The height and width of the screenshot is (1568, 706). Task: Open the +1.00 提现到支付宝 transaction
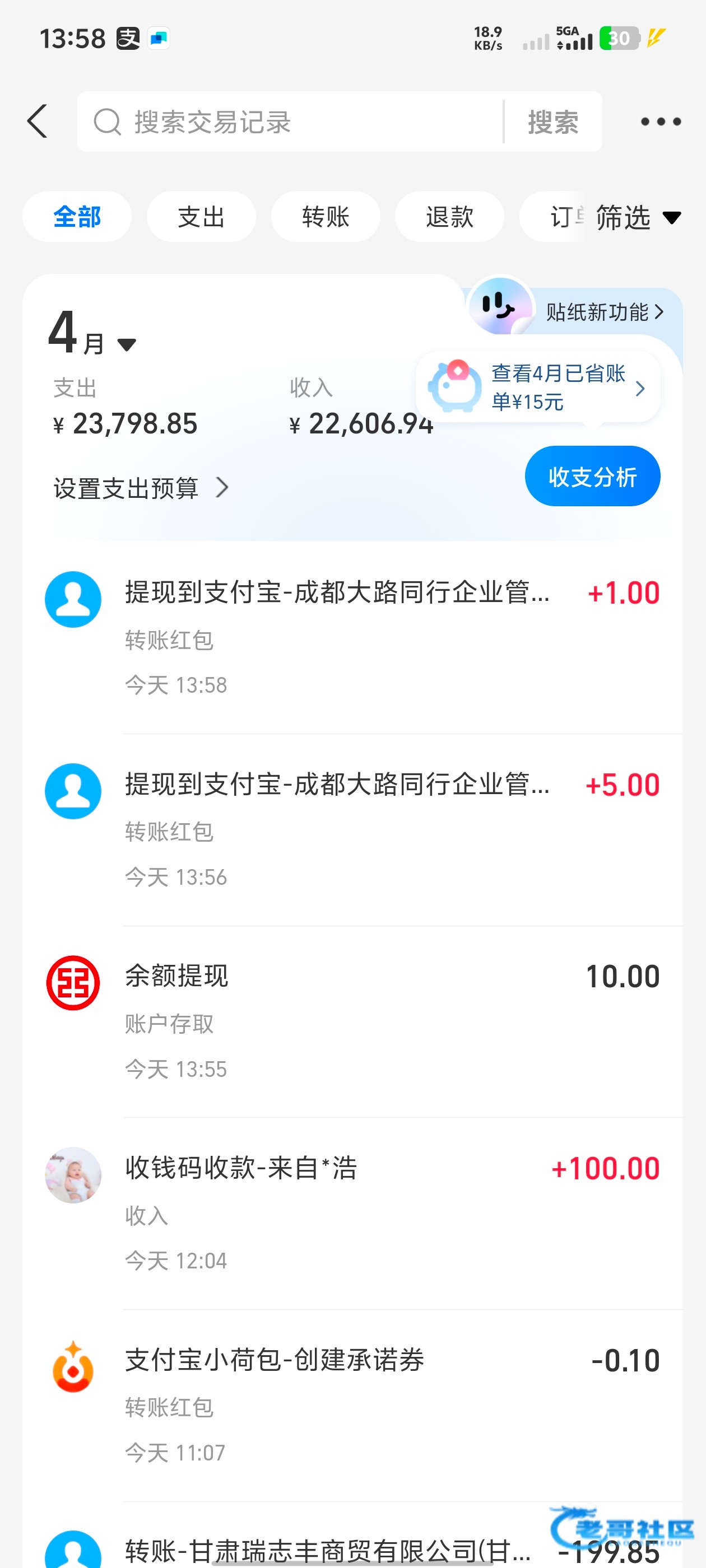point(352,638)
